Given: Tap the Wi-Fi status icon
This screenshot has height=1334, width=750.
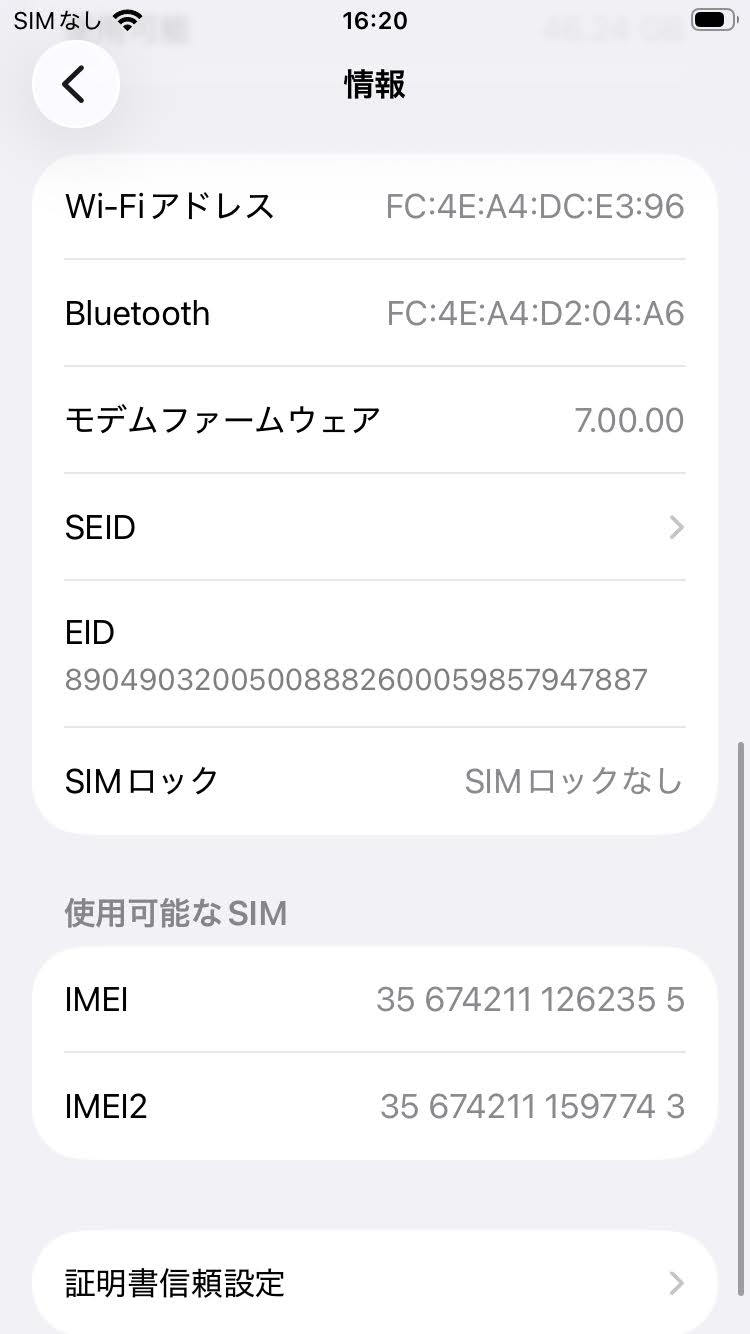Looking at the screenshot, I should click(x=125, y=19).
